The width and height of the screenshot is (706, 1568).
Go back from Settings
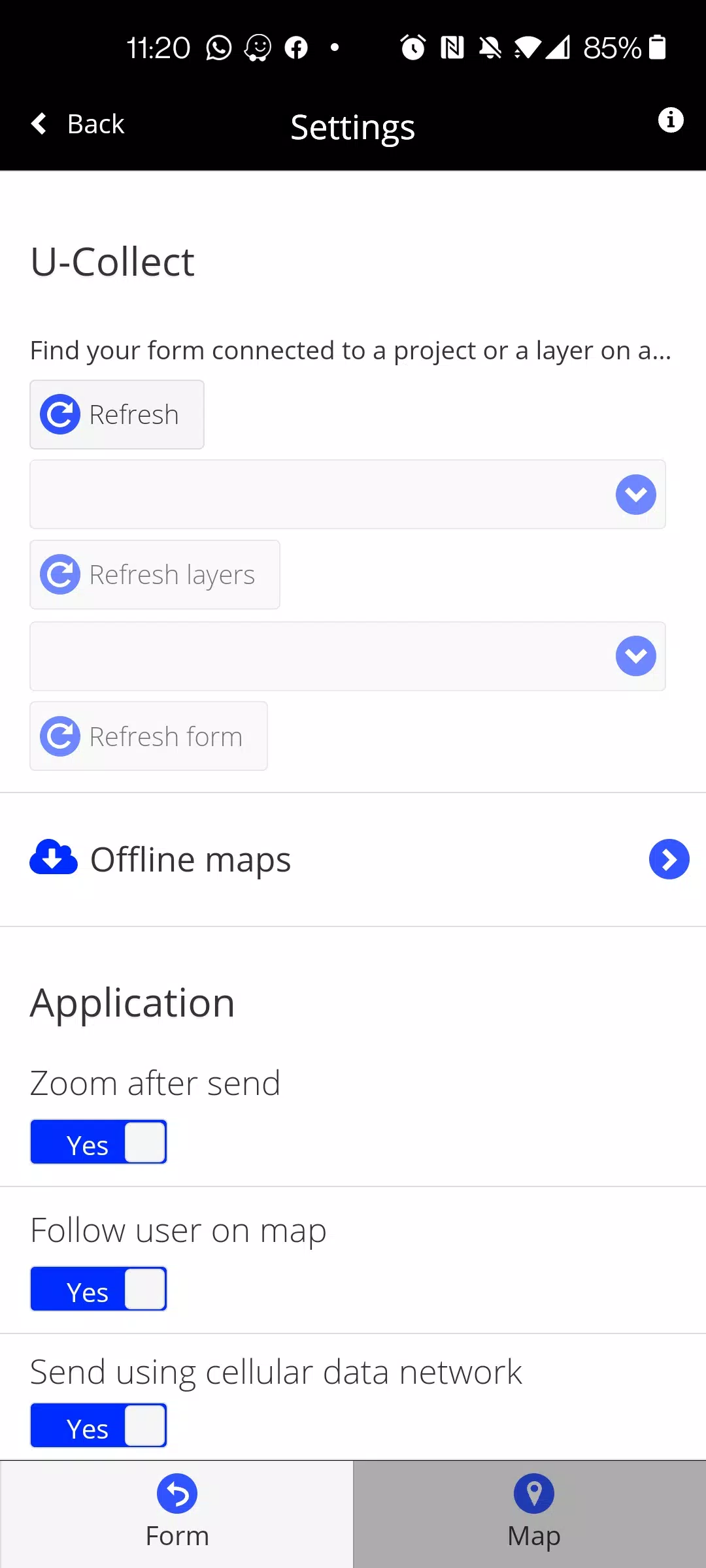pyautogui.click(x=78, y=124)
